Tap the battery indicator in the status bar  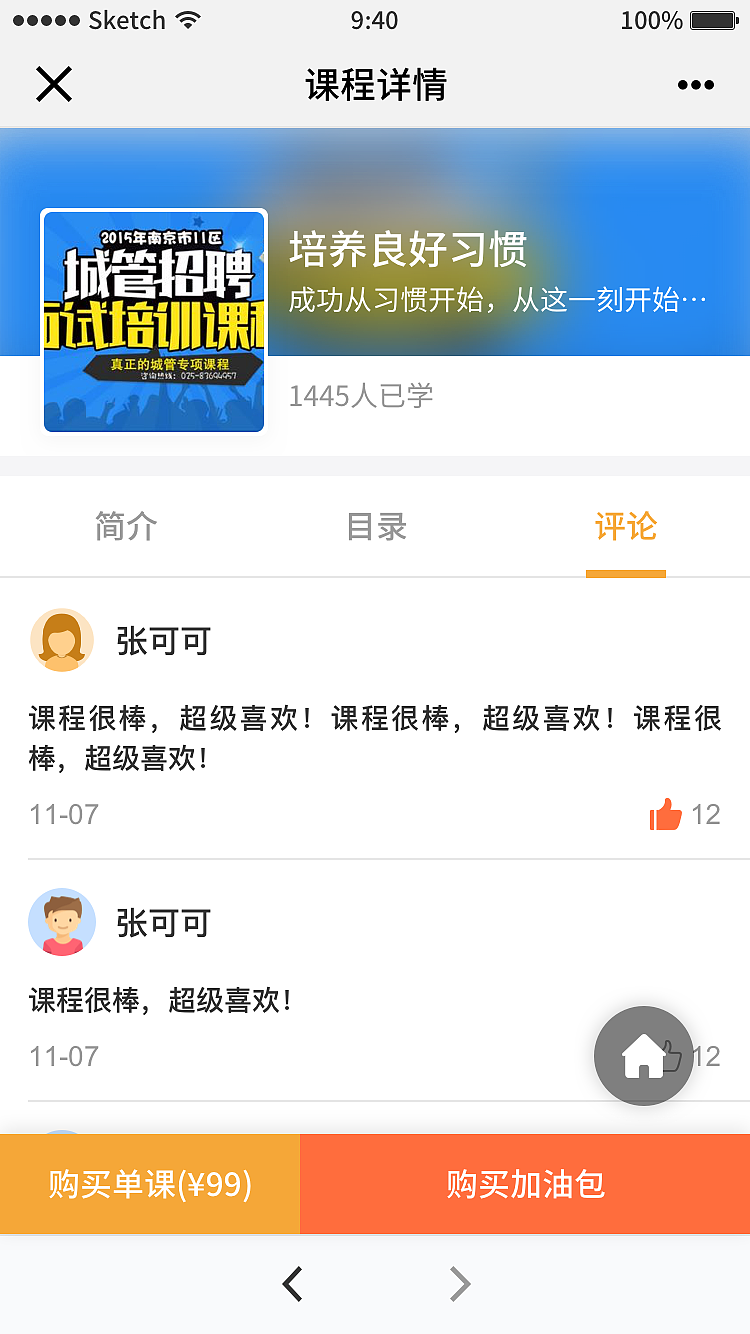pyautogui.click(x=712, y=18)
